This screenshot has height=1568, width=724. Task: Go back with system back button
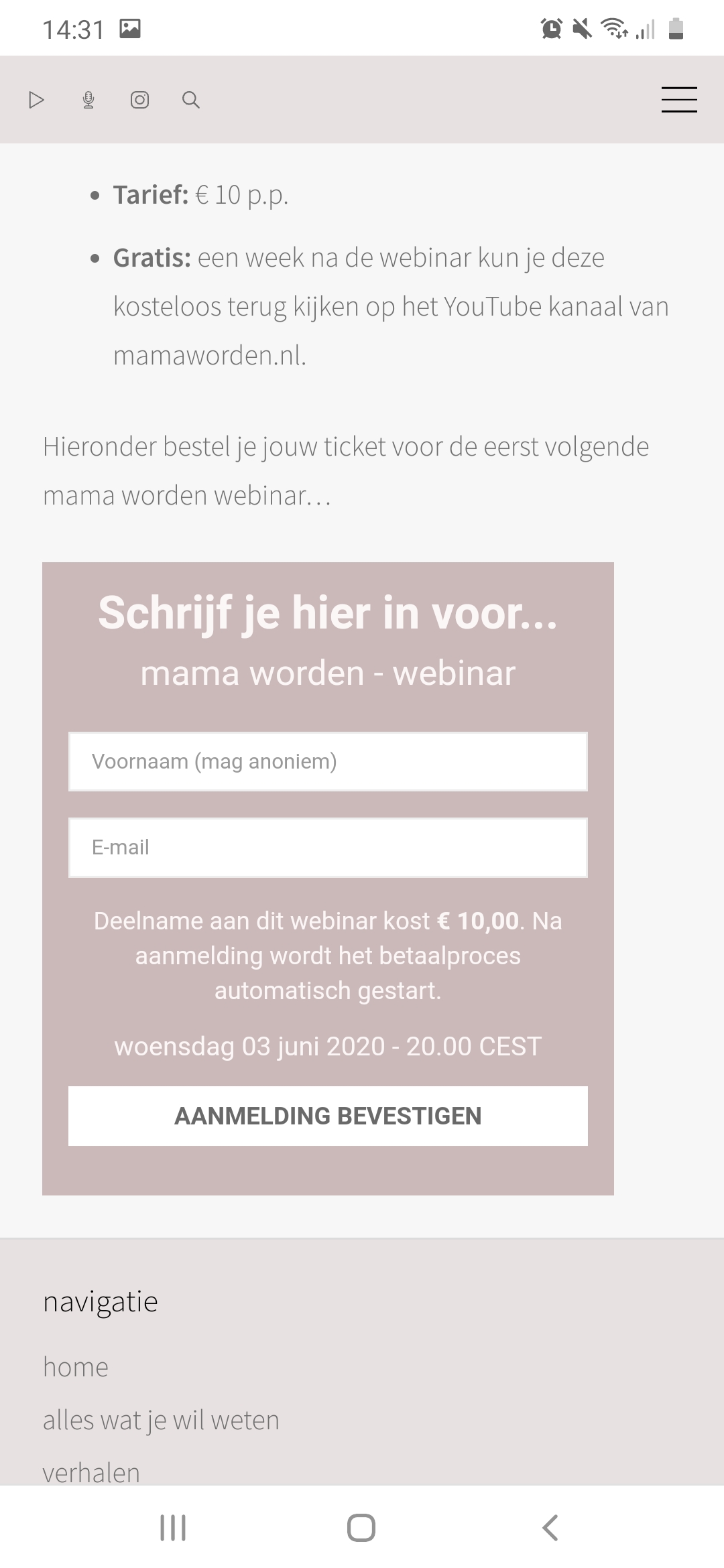click(550, 1528)
